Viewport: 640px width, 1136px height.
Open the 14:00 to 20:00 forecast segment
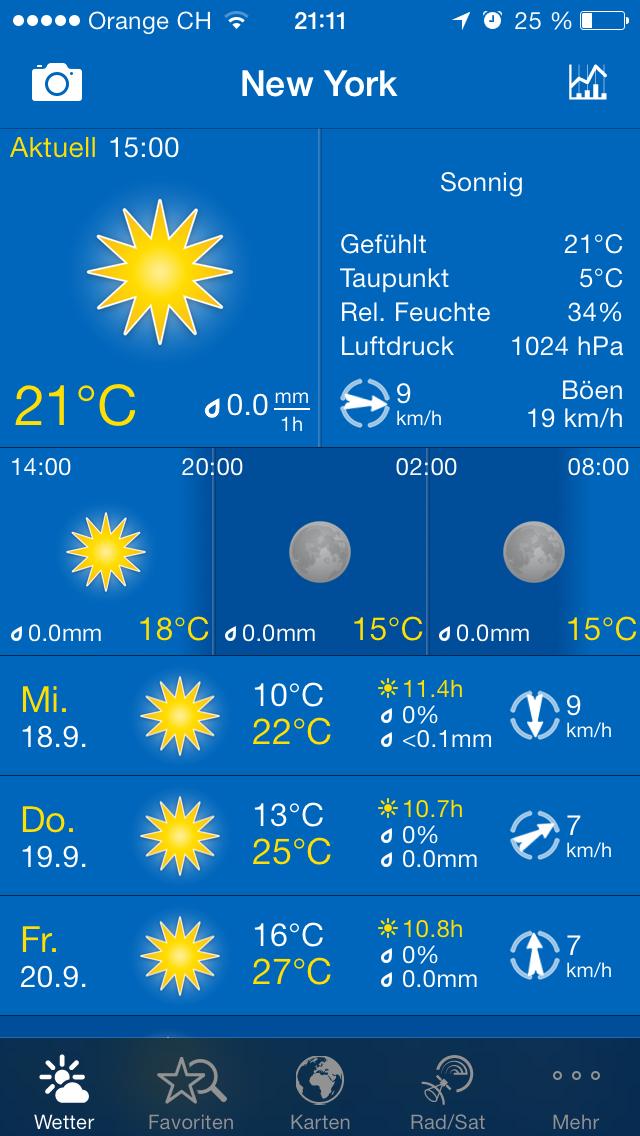pyautogui.click(x=106, y=551)
